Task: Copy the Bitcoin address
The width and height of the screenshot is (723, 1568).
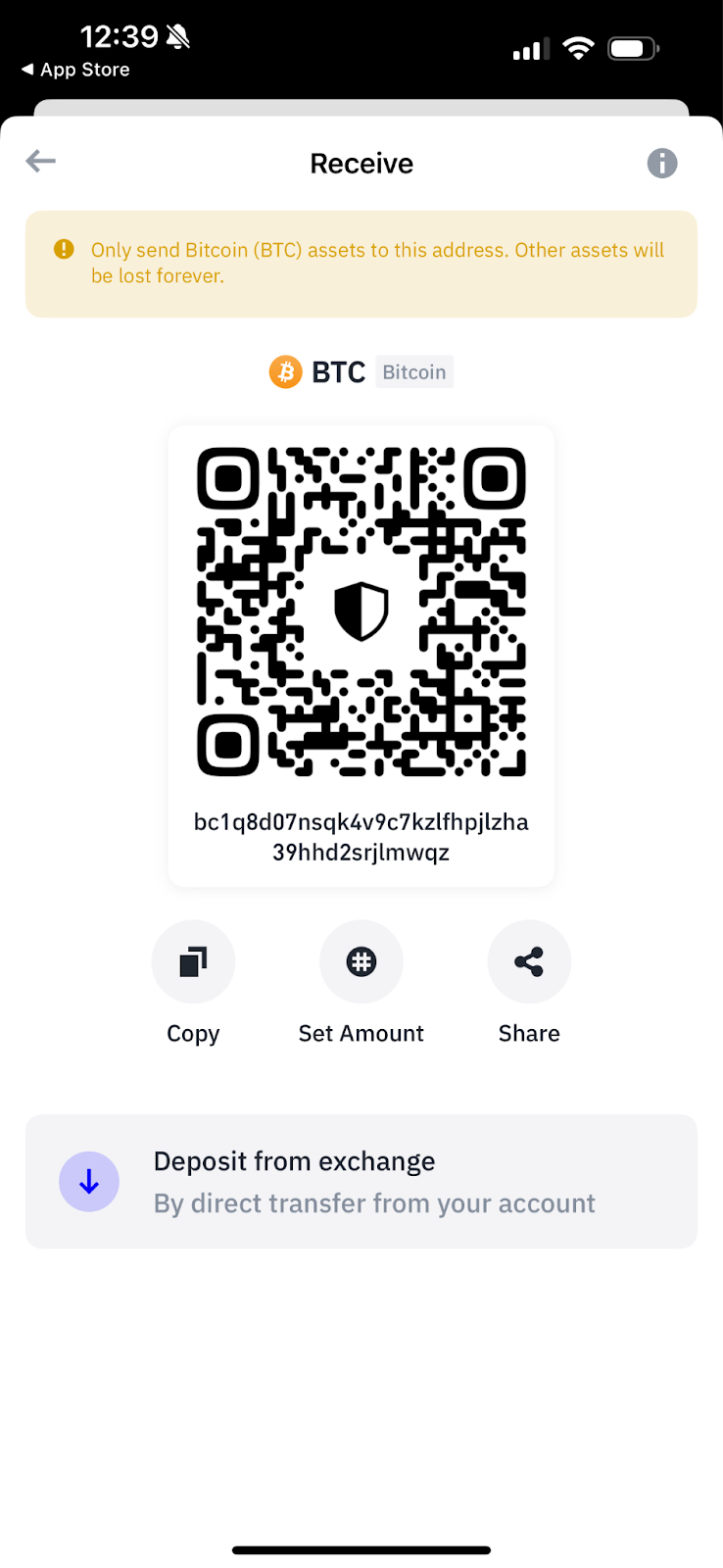Action: click(x=193, y=961)
